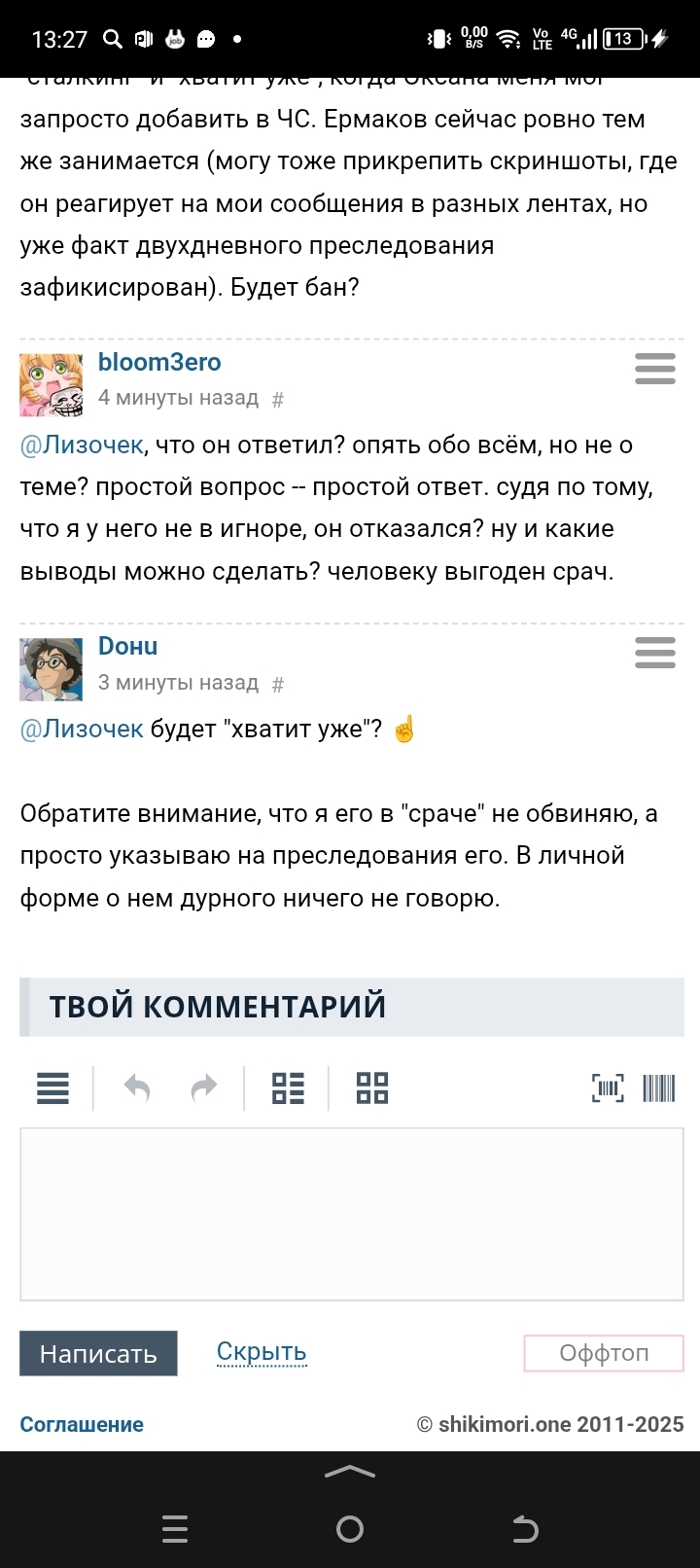Screen dimensions: 700x1568
Task: Open bloom3ero's comment menu
Action: (654, 369)
